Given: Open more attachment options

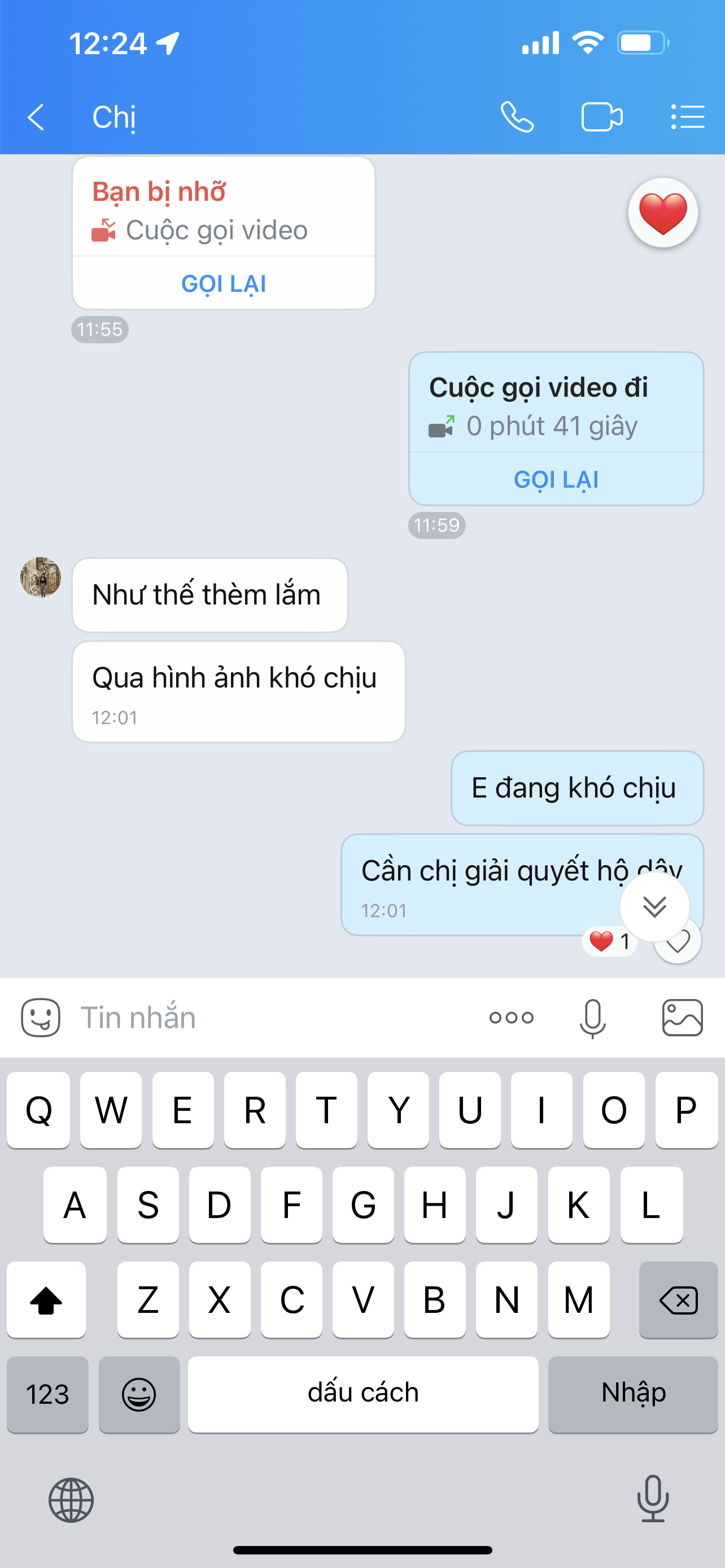Looking at the screenshot, I should 512,1017.
